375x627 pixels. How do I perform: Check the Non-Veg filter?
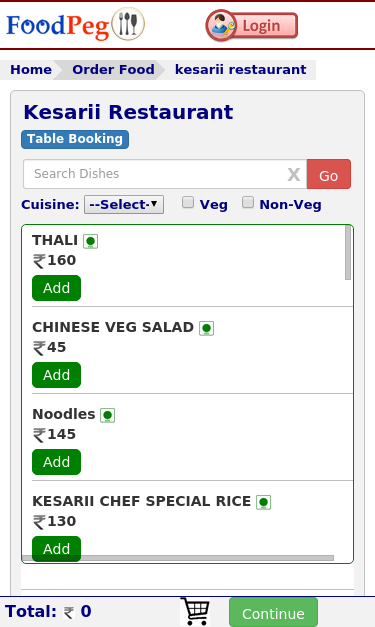(x=248, y=202)
